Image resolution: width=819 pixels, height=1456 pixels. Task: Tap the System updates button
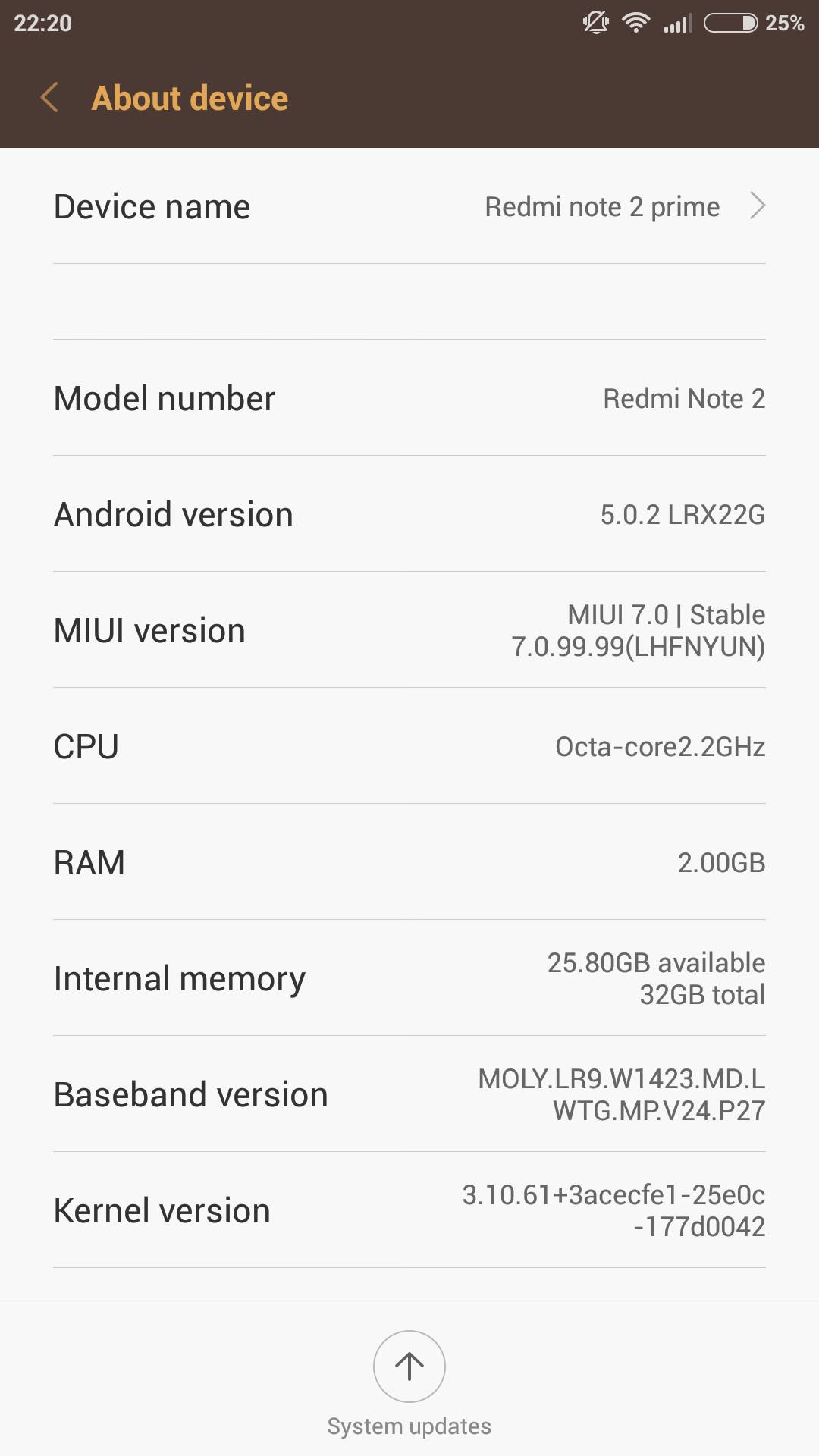tap(409, 1367)
